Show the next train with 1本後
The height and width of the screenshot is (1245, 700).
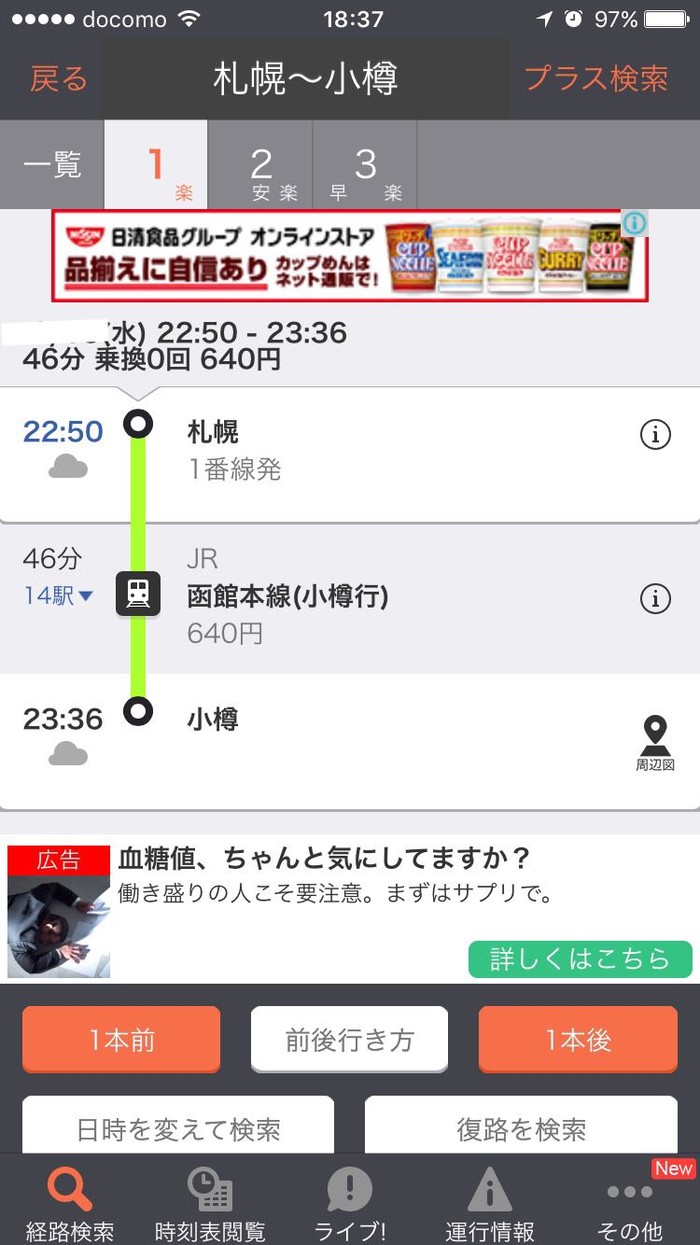pyautogui.click(x=578, y=1040)
